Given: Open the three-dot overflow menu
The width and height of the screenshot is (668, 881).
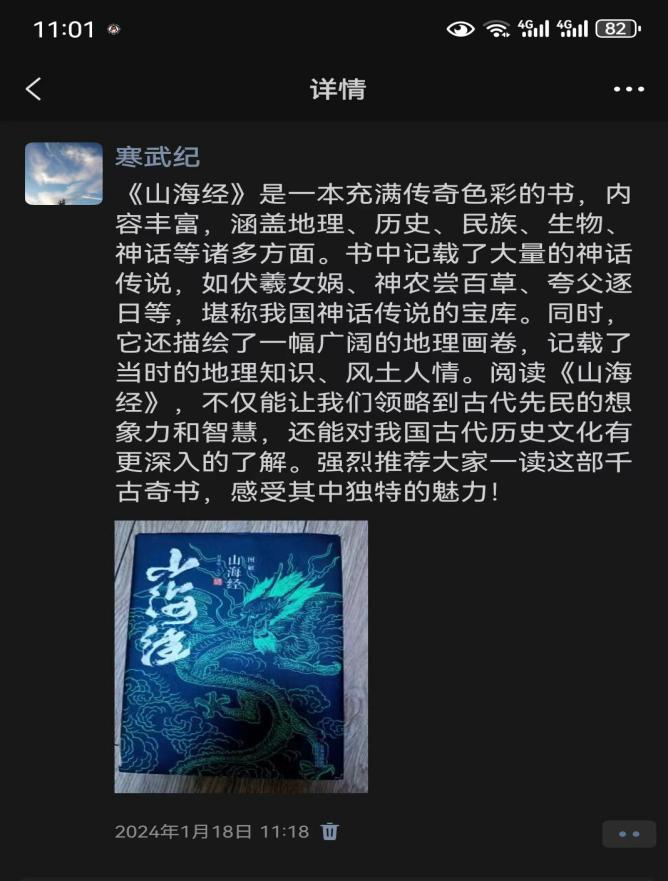Looking at the screenshot, I should click(x=628, y=89).
